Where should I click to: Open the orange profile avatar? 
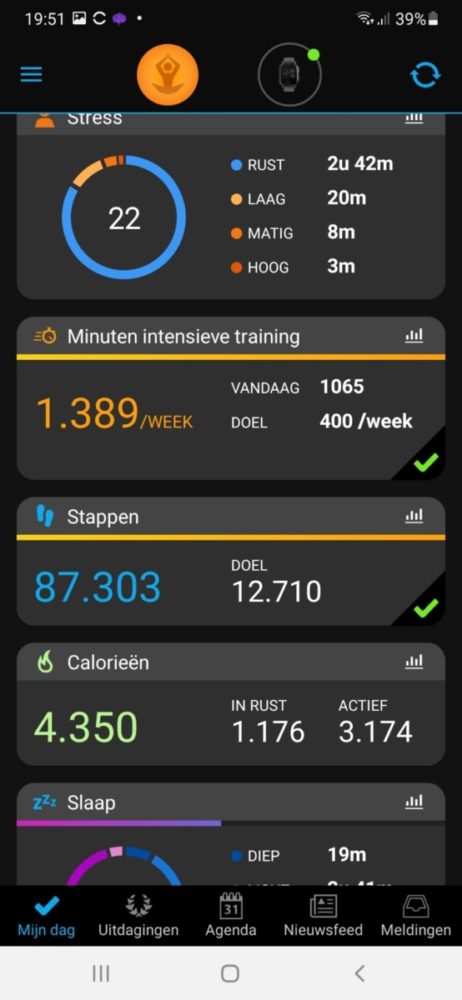(x=167, y=75)
